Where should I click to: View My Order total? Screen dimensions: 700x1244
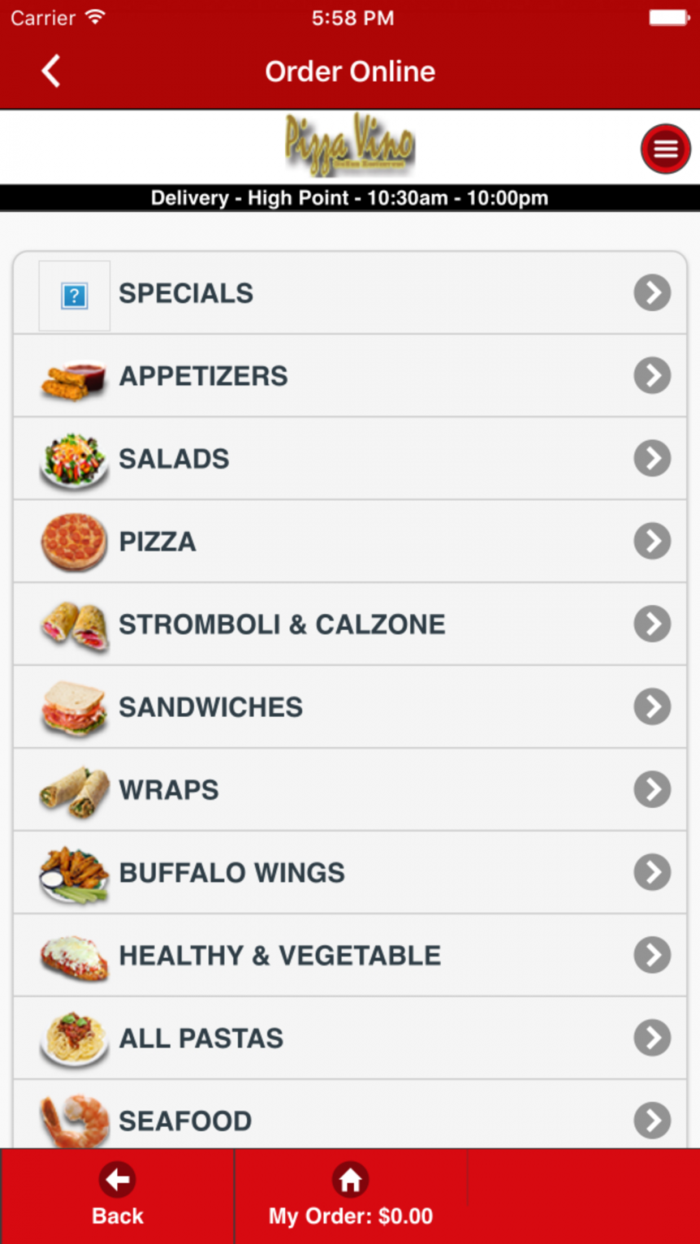(x=350, y=1196)
